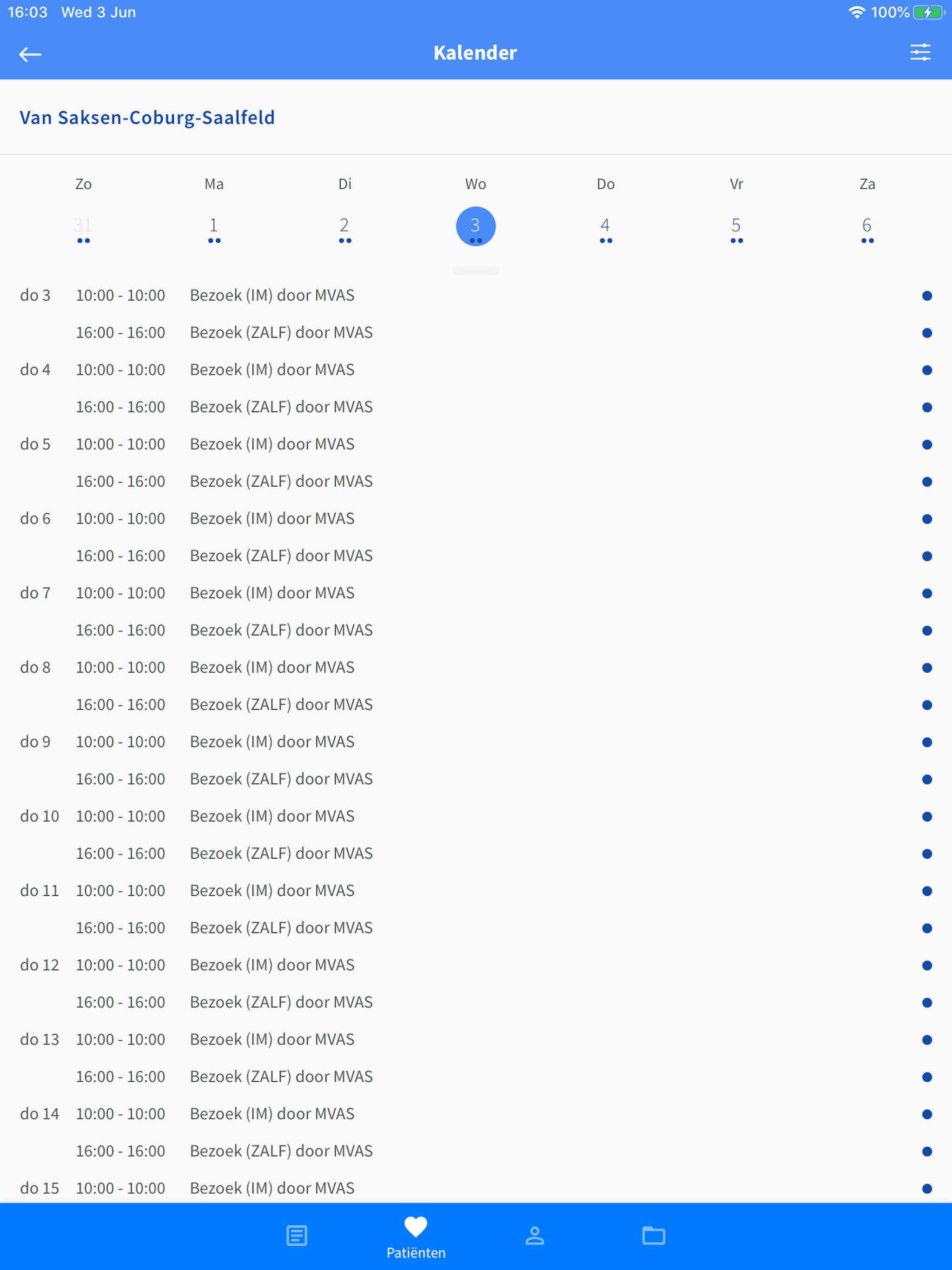The image size is (952, 1270).
Task: Open patient Van Saksen-Coburg-Saalfeld
Action: pos(147,117)
